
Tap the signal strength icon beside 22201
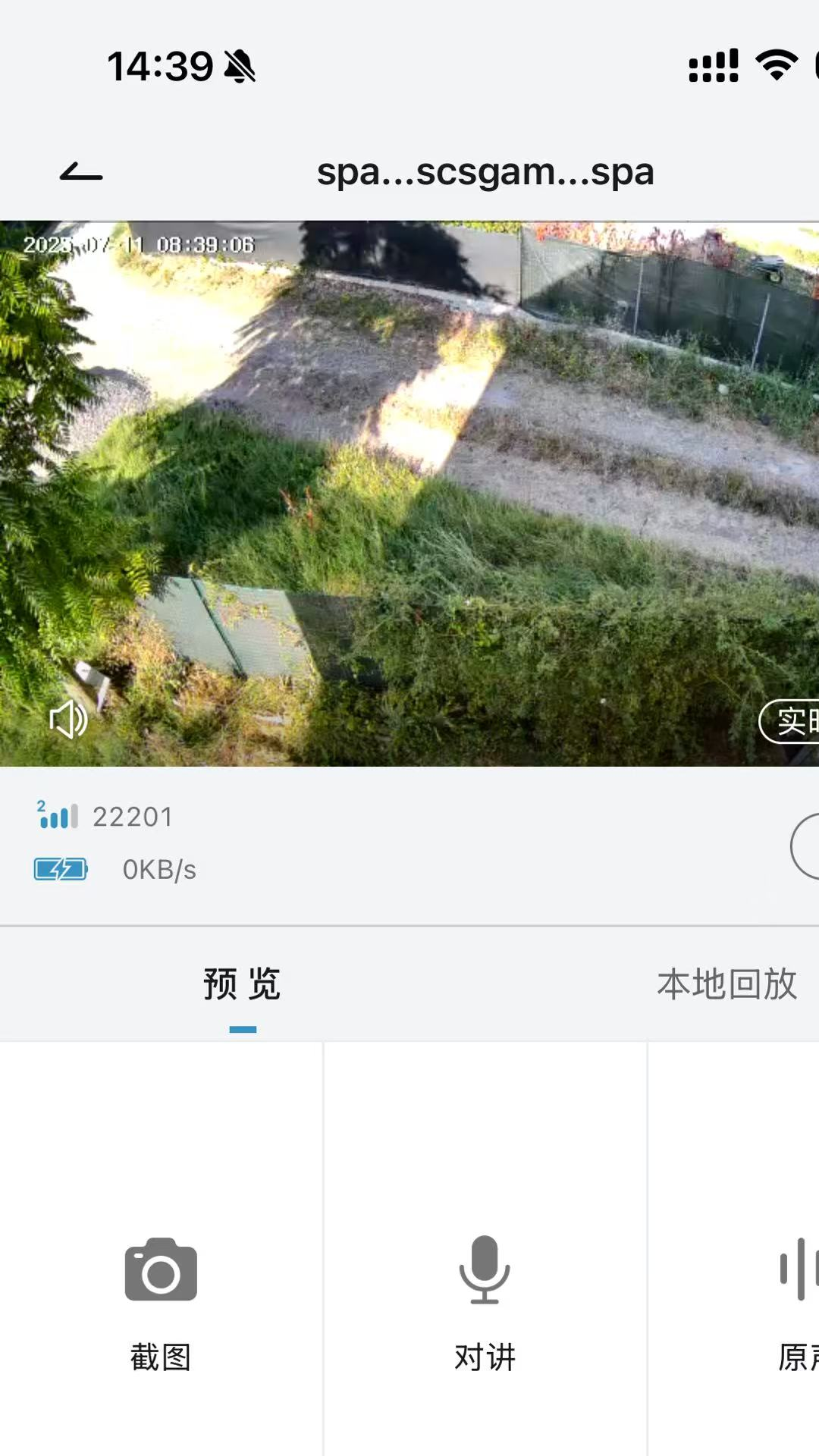(58, 817)
